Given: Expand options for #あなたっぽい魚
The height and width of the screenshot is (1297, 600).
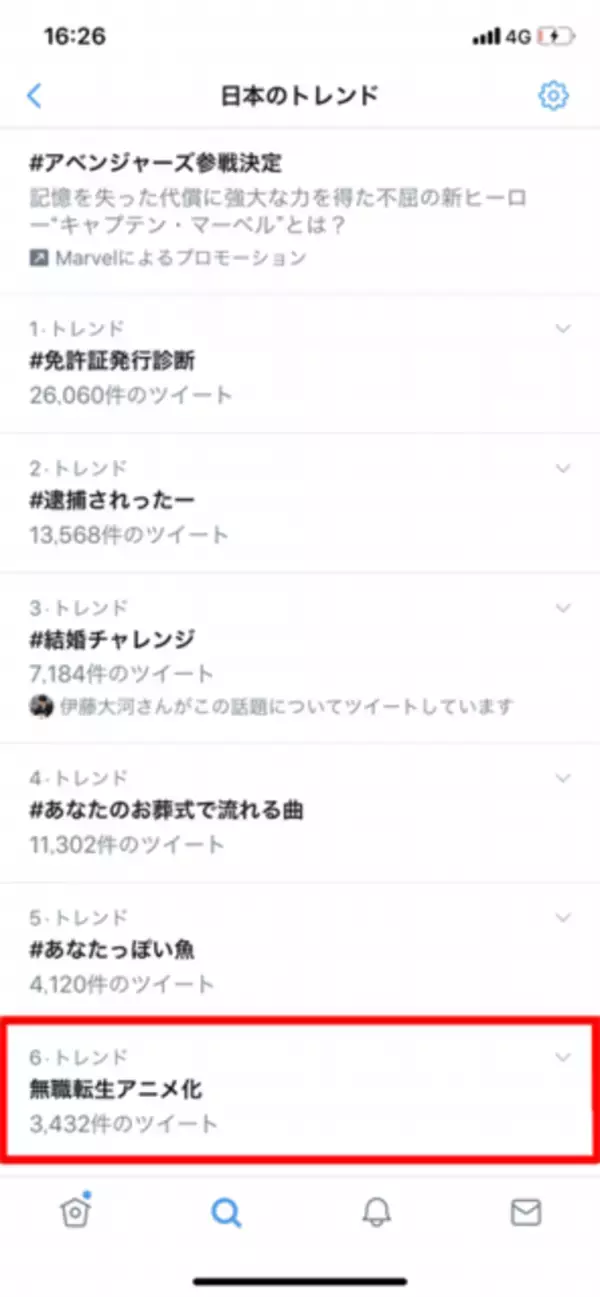Looking at the screenshot, I should (x=563, y=917).
